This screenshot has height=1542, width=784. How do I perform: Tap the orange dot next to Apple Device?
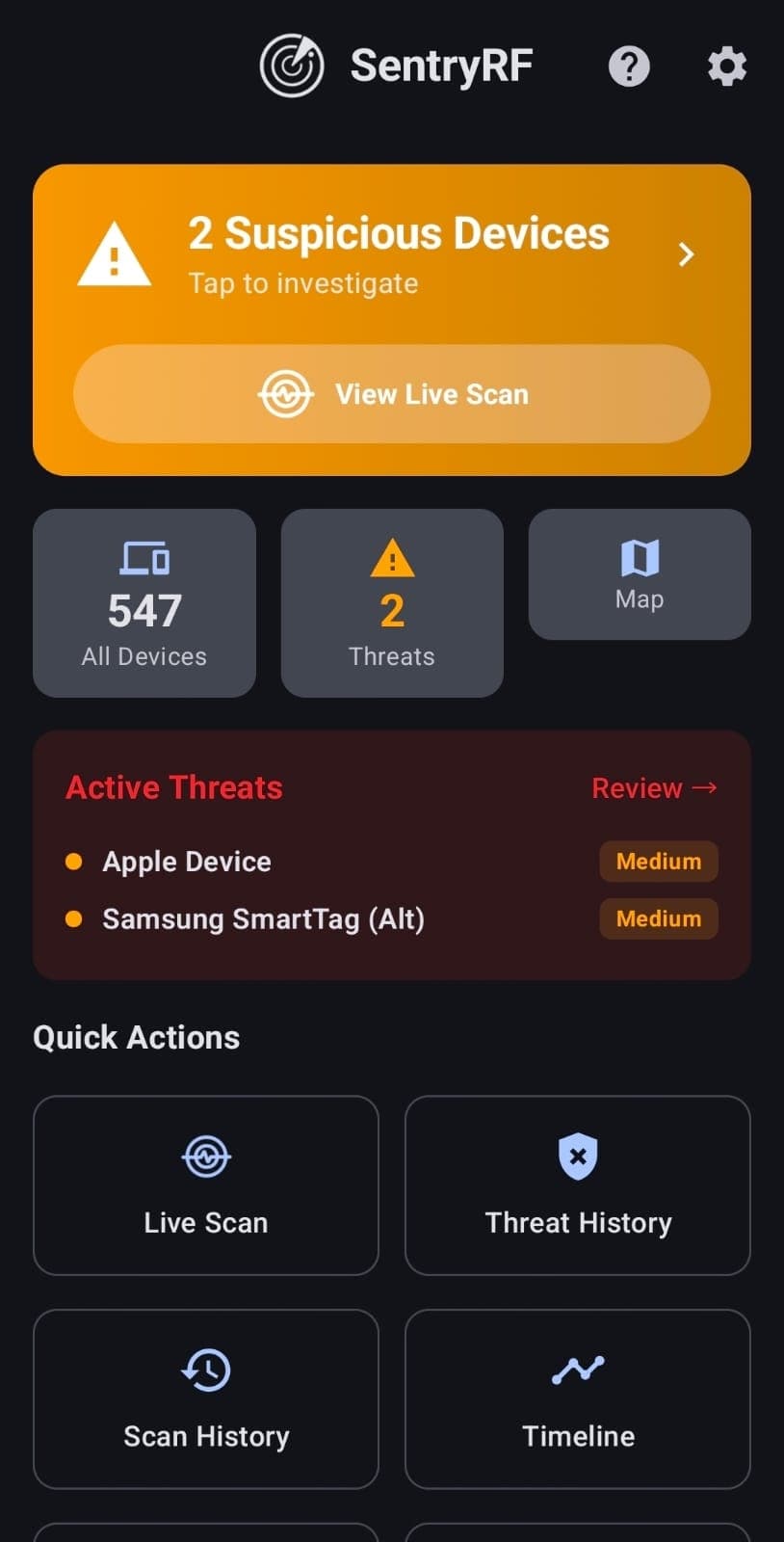(75, 862)
